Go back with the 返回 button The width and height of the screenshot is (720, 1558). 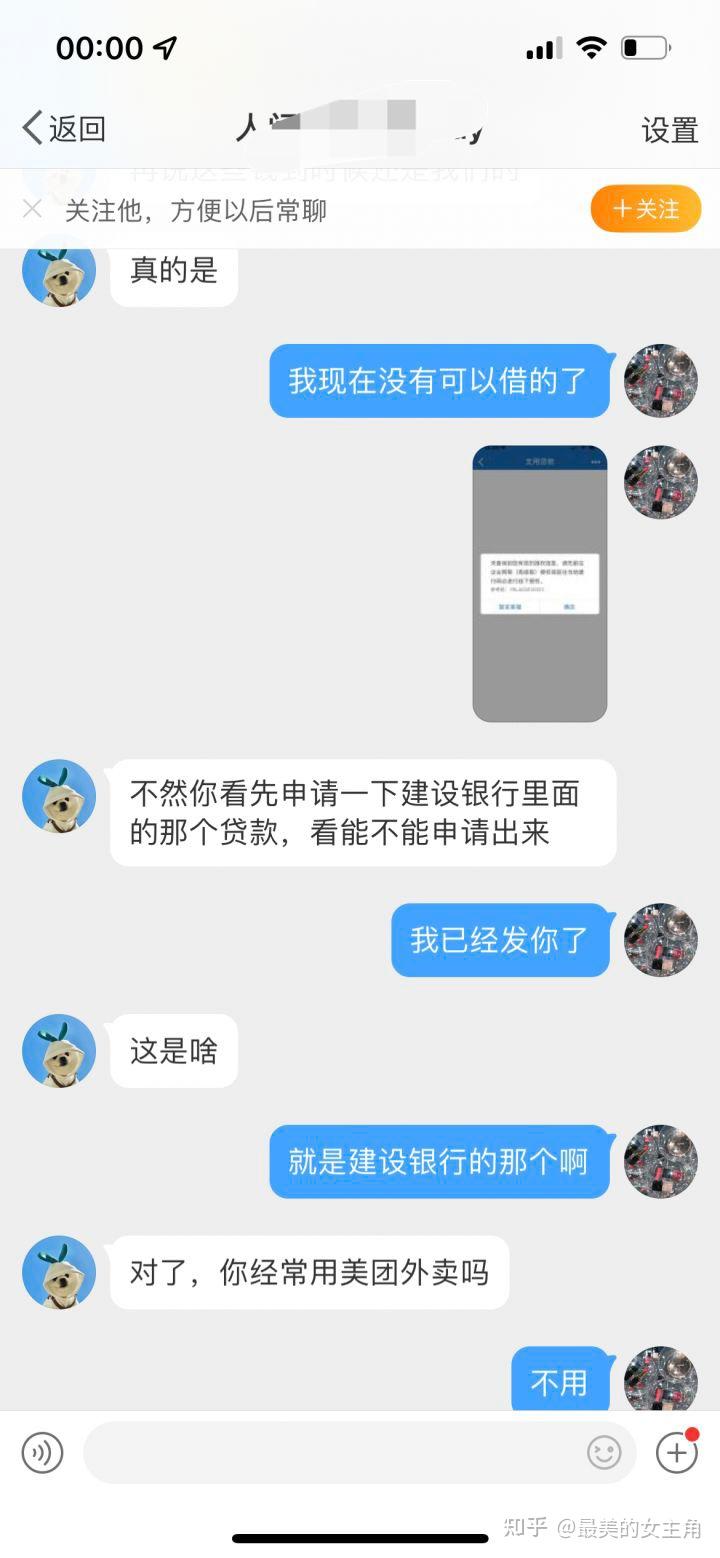64,129
